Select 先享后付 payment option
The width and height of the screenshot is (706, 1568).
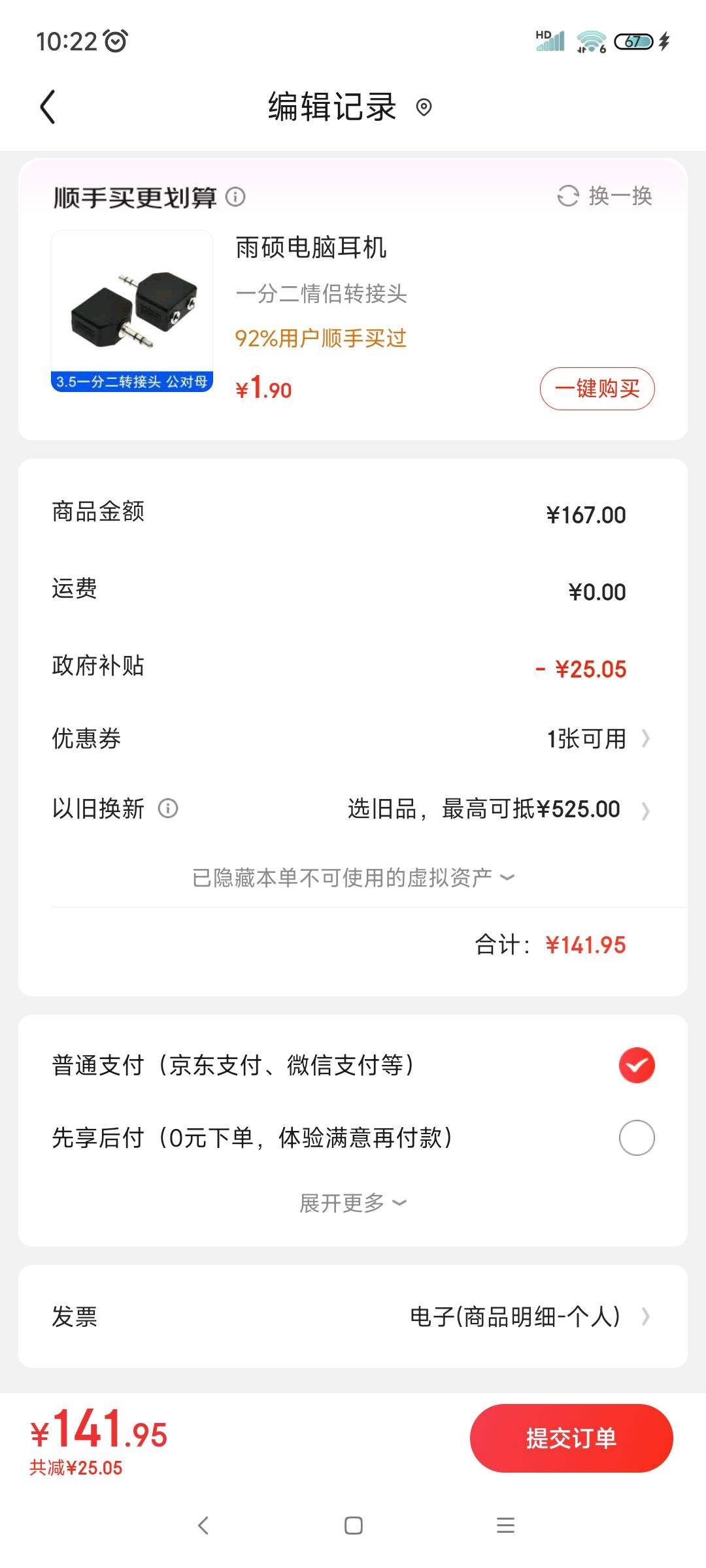[636, 1137]
